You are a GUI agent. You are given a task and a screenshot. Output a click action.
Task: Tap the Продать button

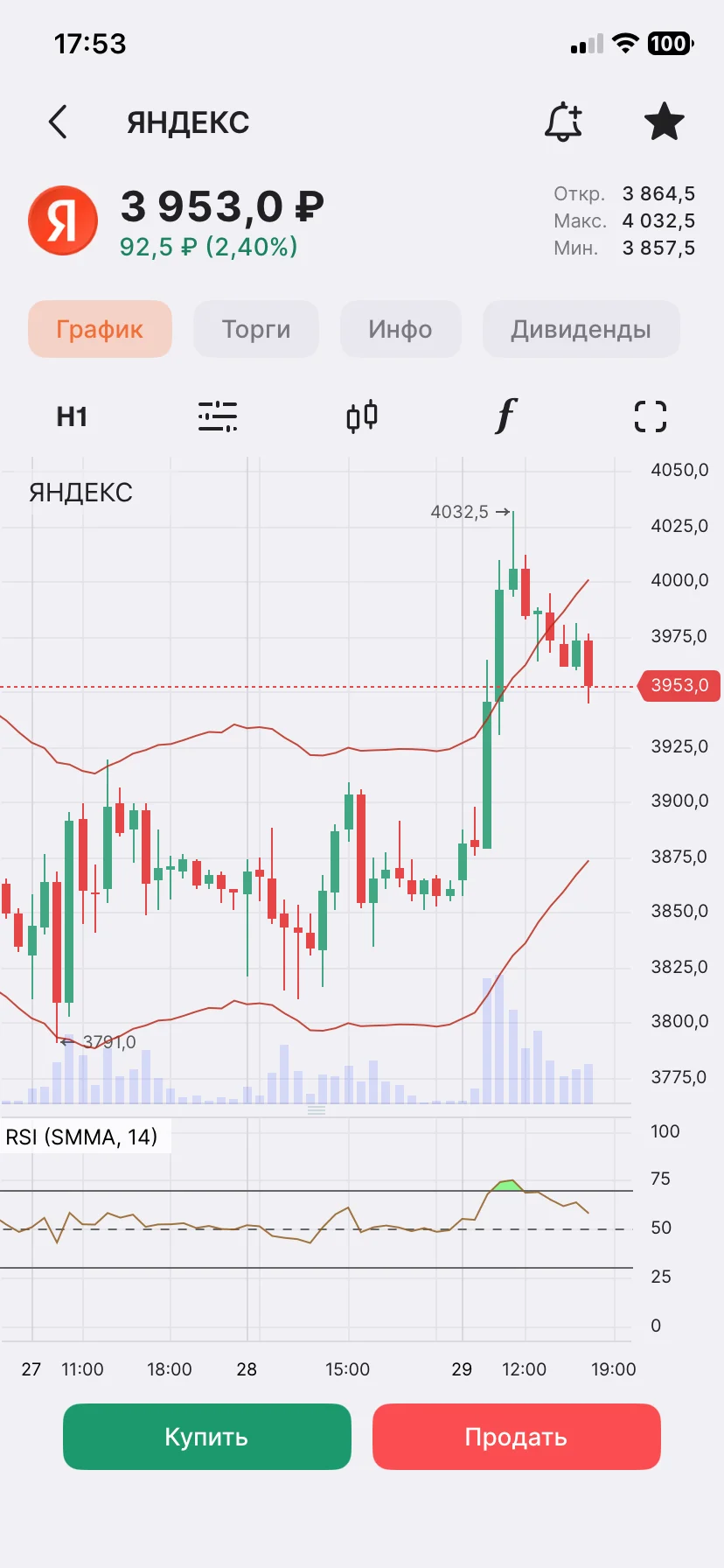point(517,1437)
